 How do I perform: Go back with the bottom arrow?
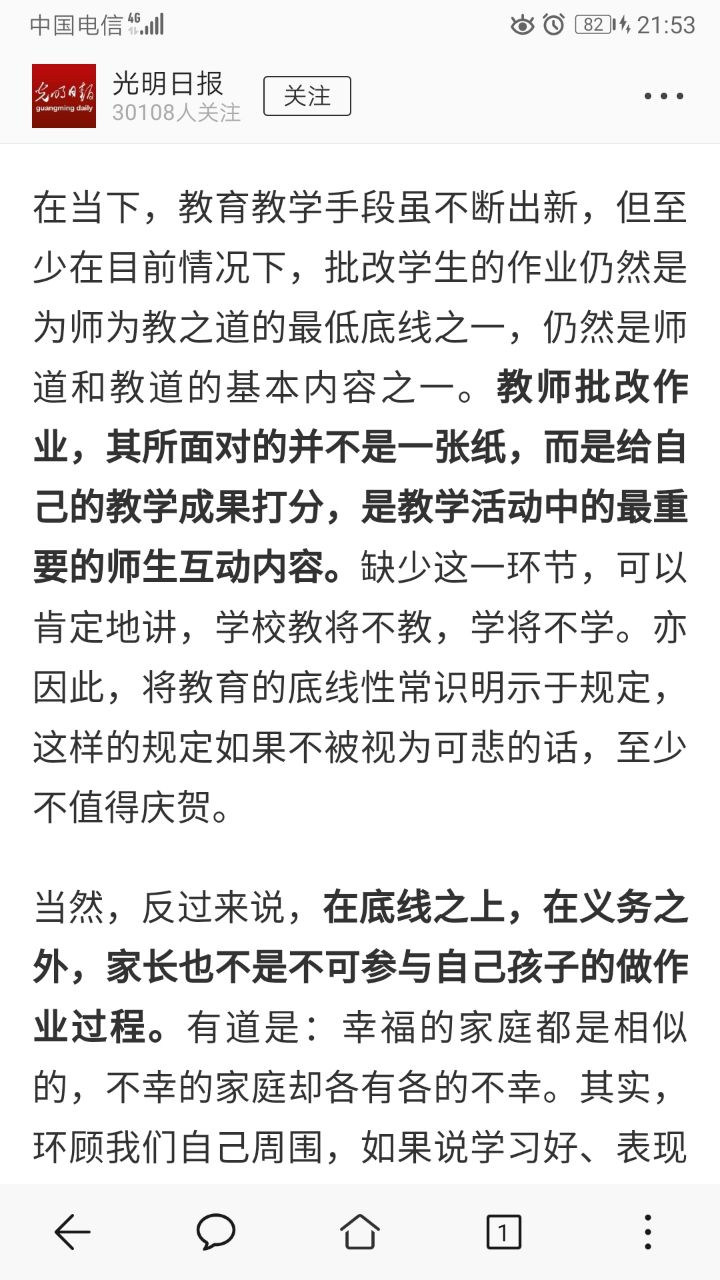(x=72, y=1232)
